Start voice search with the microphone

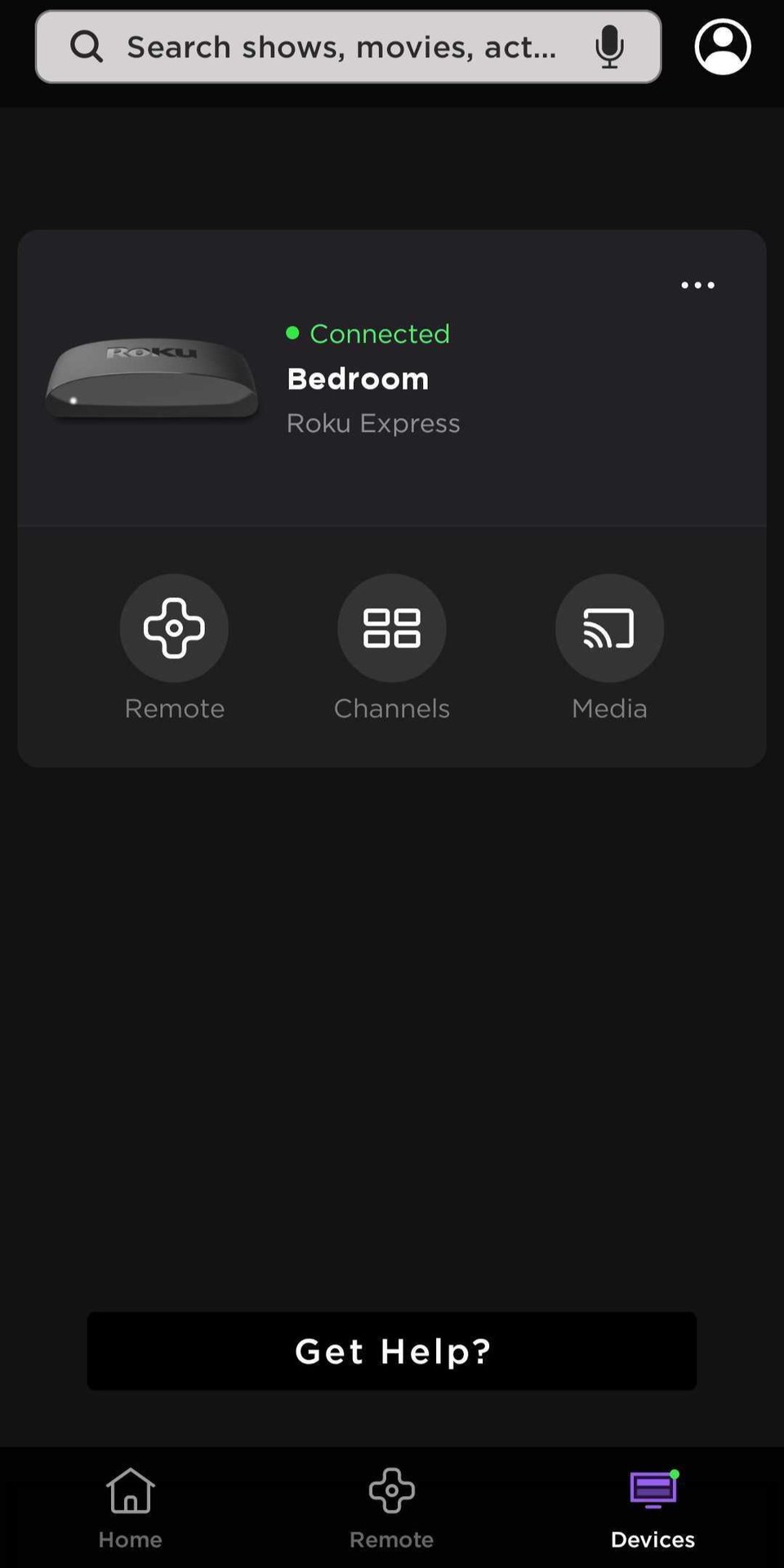[x=609, y=47]
